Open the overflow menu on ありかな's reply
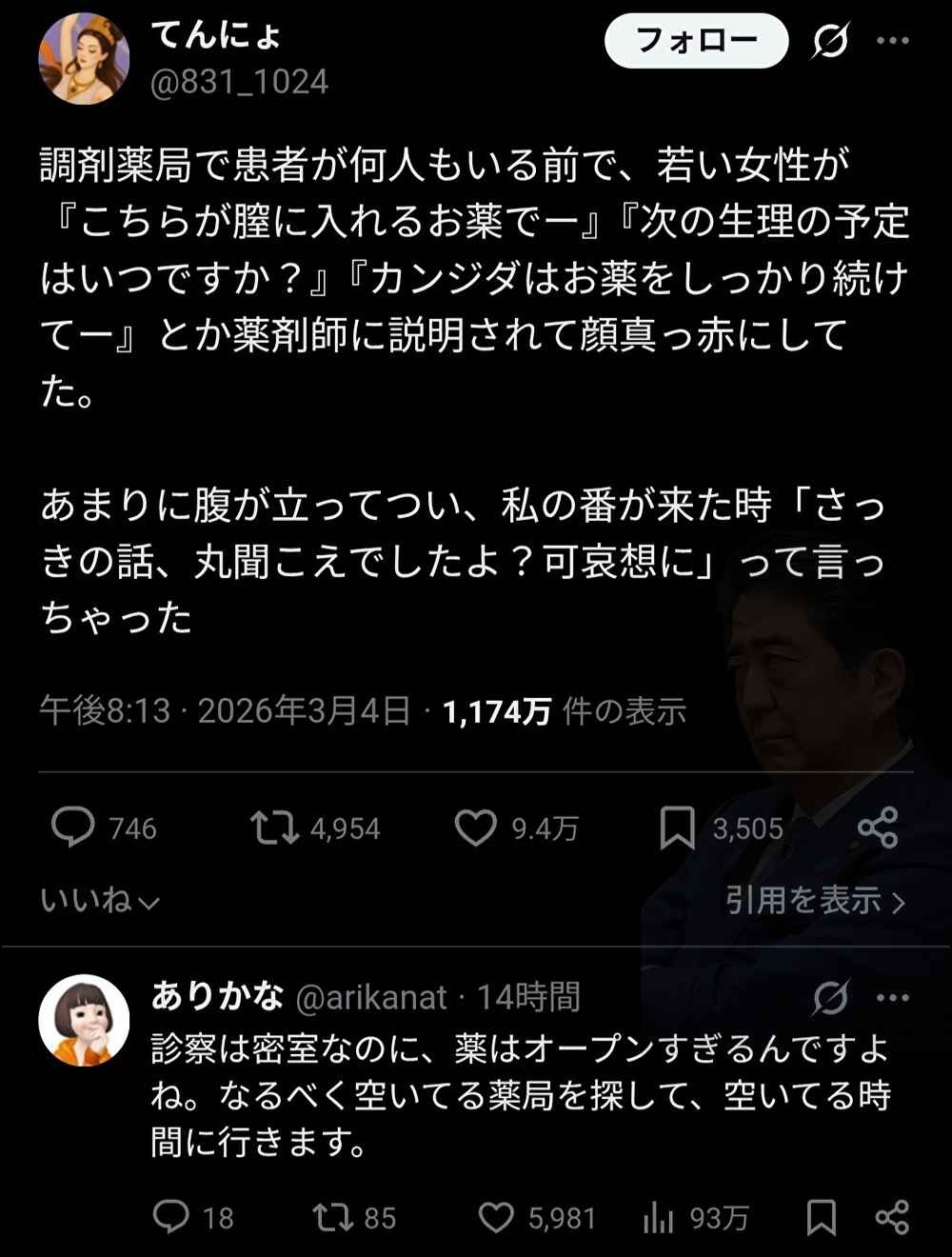 [892, 997]
